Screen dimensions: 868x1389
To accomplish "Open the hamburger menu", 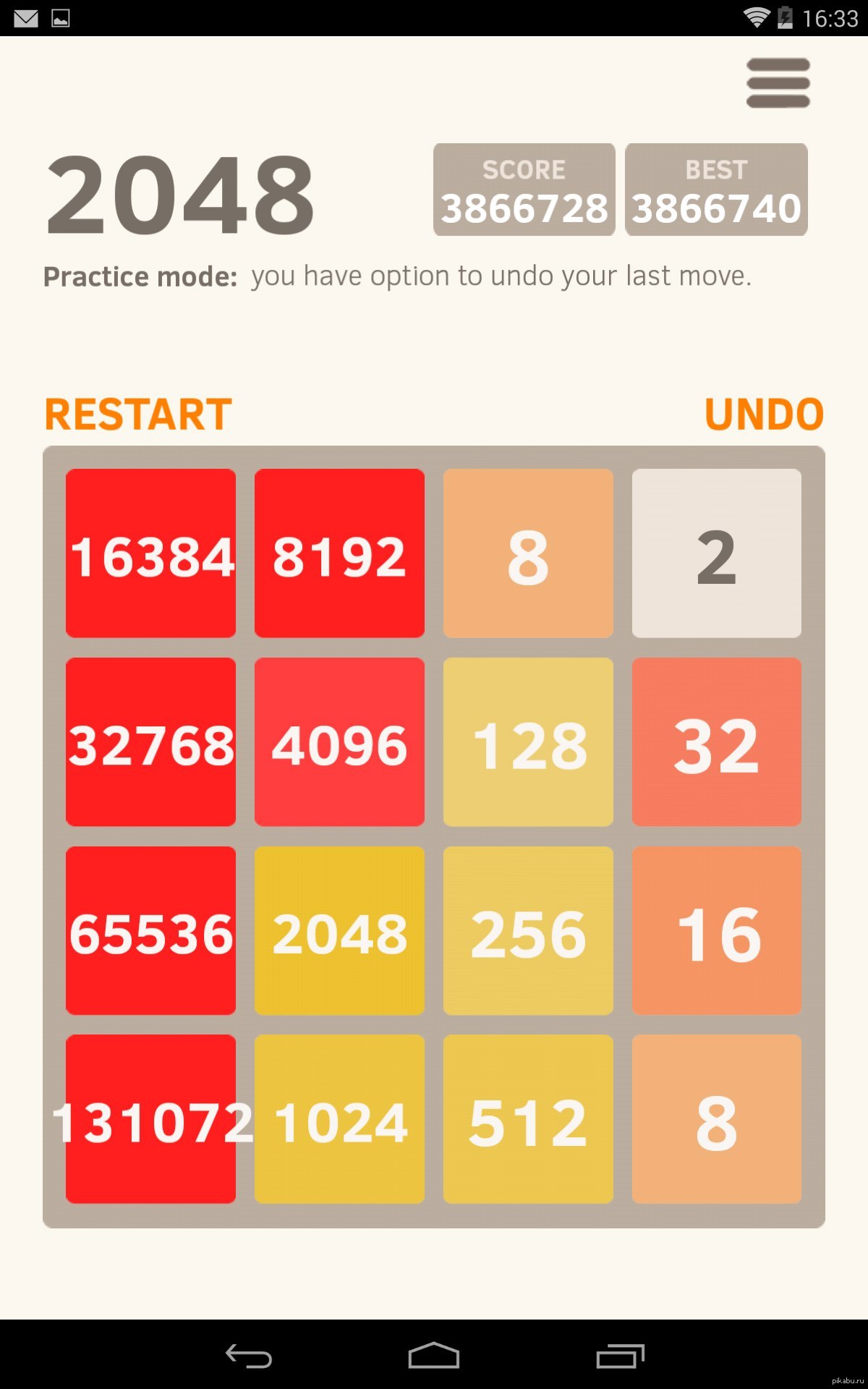I will pos(778,83).
